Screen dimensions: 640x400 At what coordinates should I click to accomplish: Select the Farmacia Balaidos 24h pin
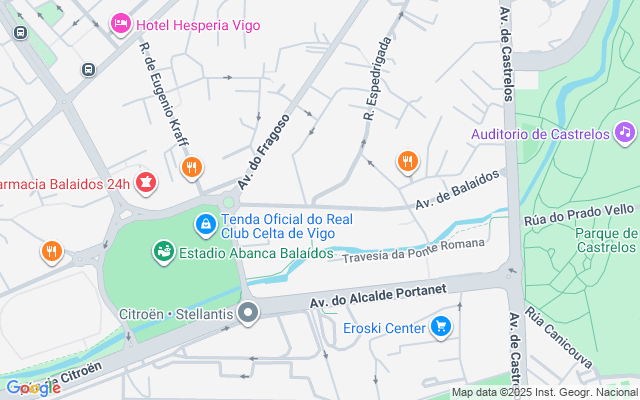pos(146,182)
